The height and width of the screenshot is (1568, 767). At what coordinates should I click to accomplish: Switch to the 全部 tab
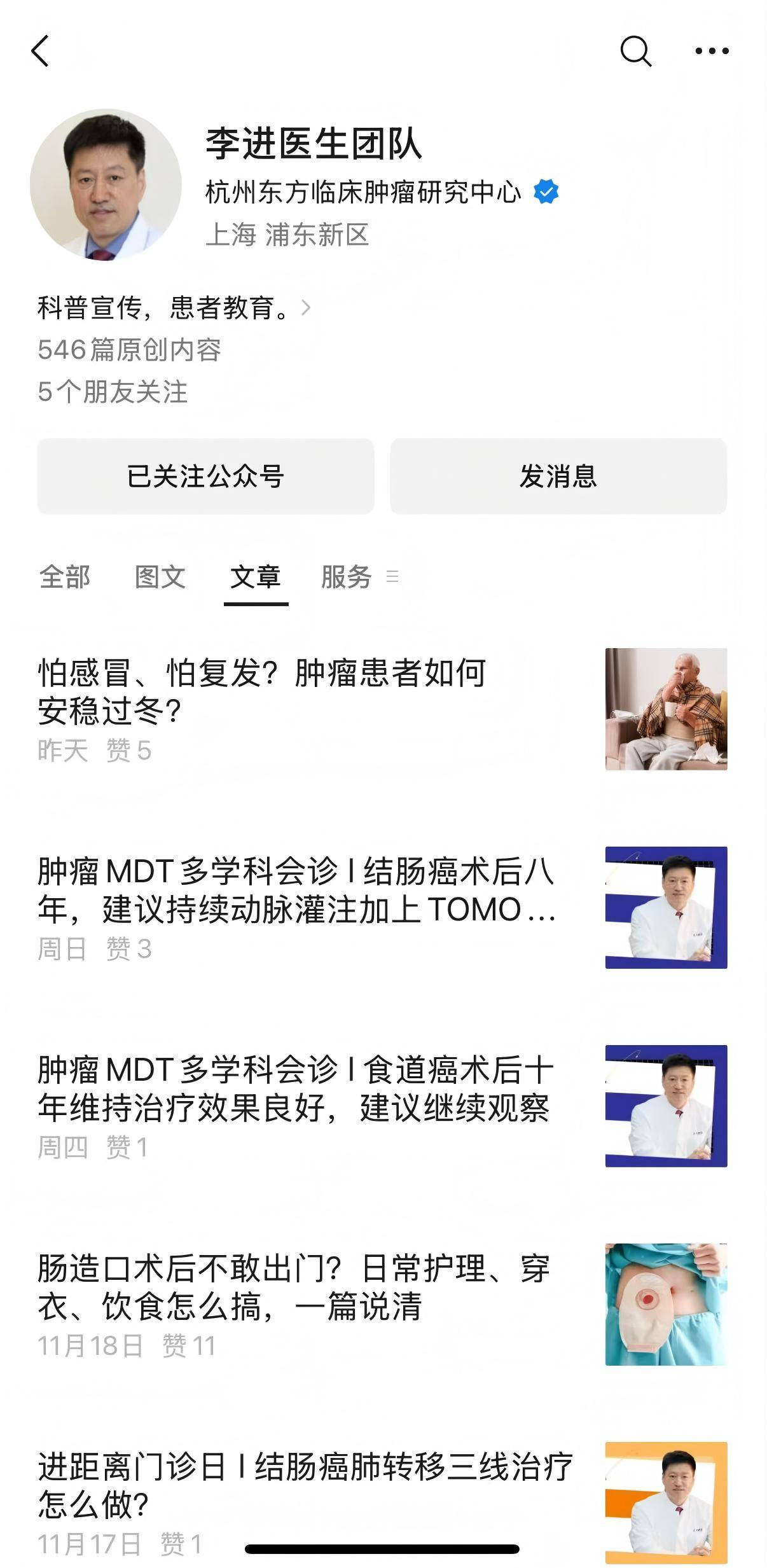(x=65, y=577)
